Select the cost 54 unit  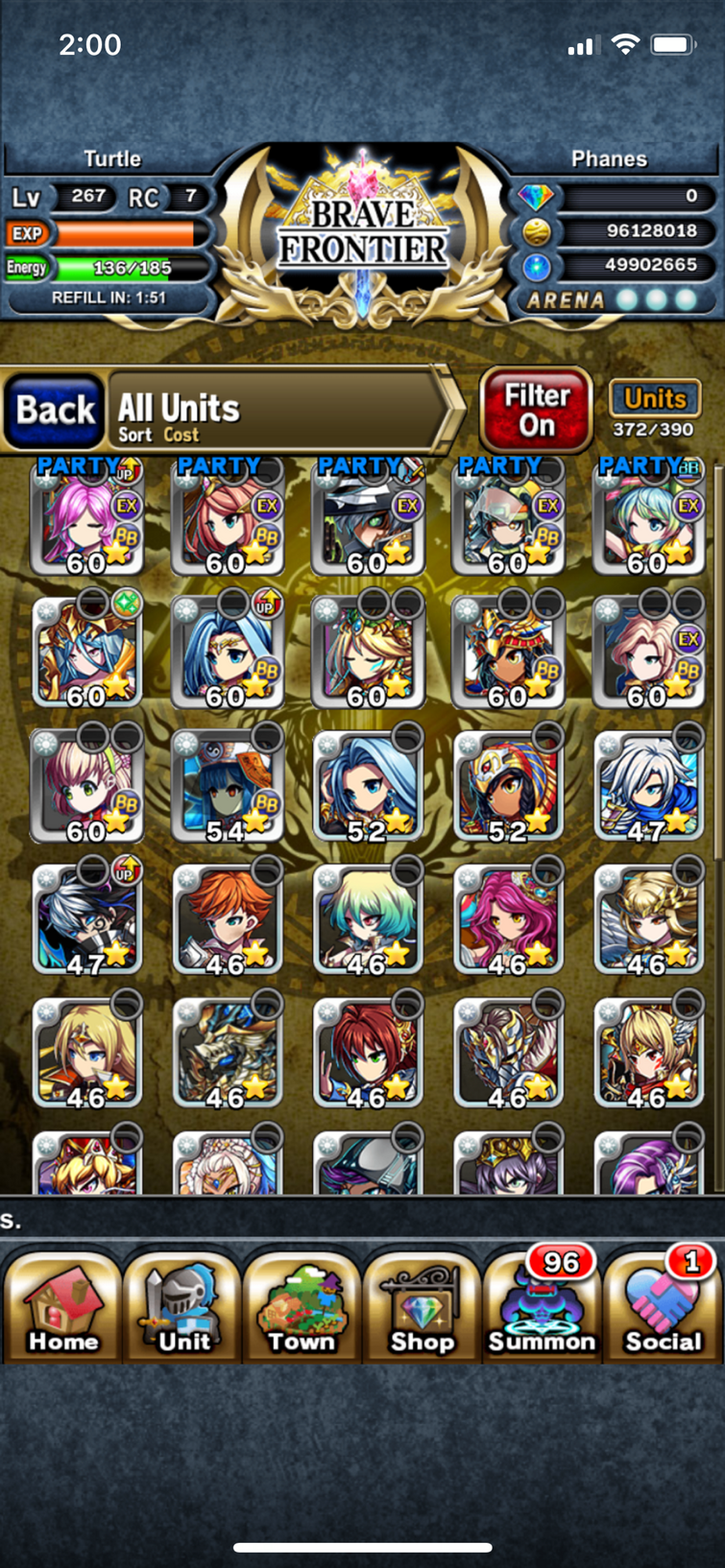tap(227, 787)
